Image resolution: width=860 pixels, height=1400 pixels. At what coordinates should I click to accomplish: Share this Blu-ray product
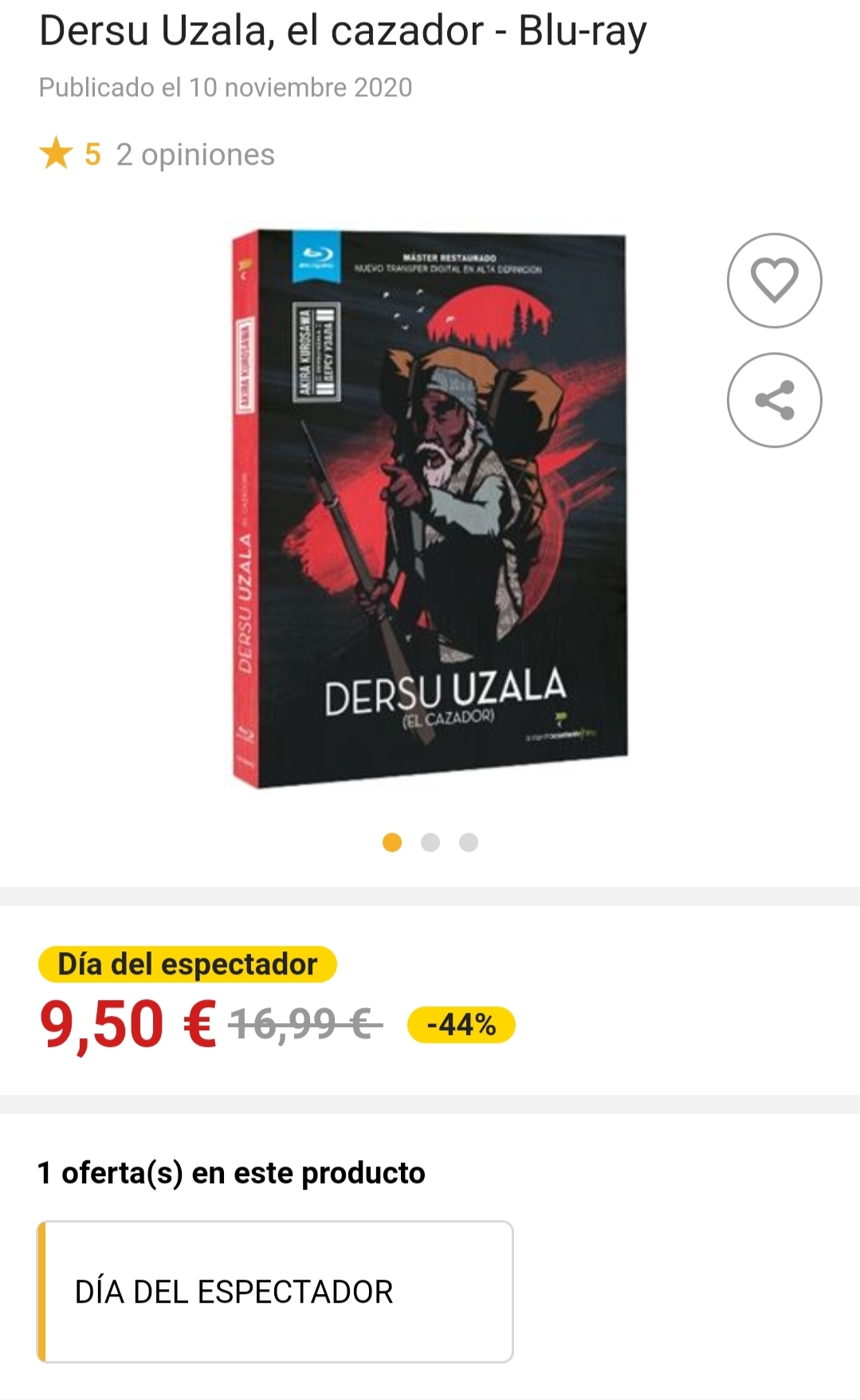click(774, 400)
